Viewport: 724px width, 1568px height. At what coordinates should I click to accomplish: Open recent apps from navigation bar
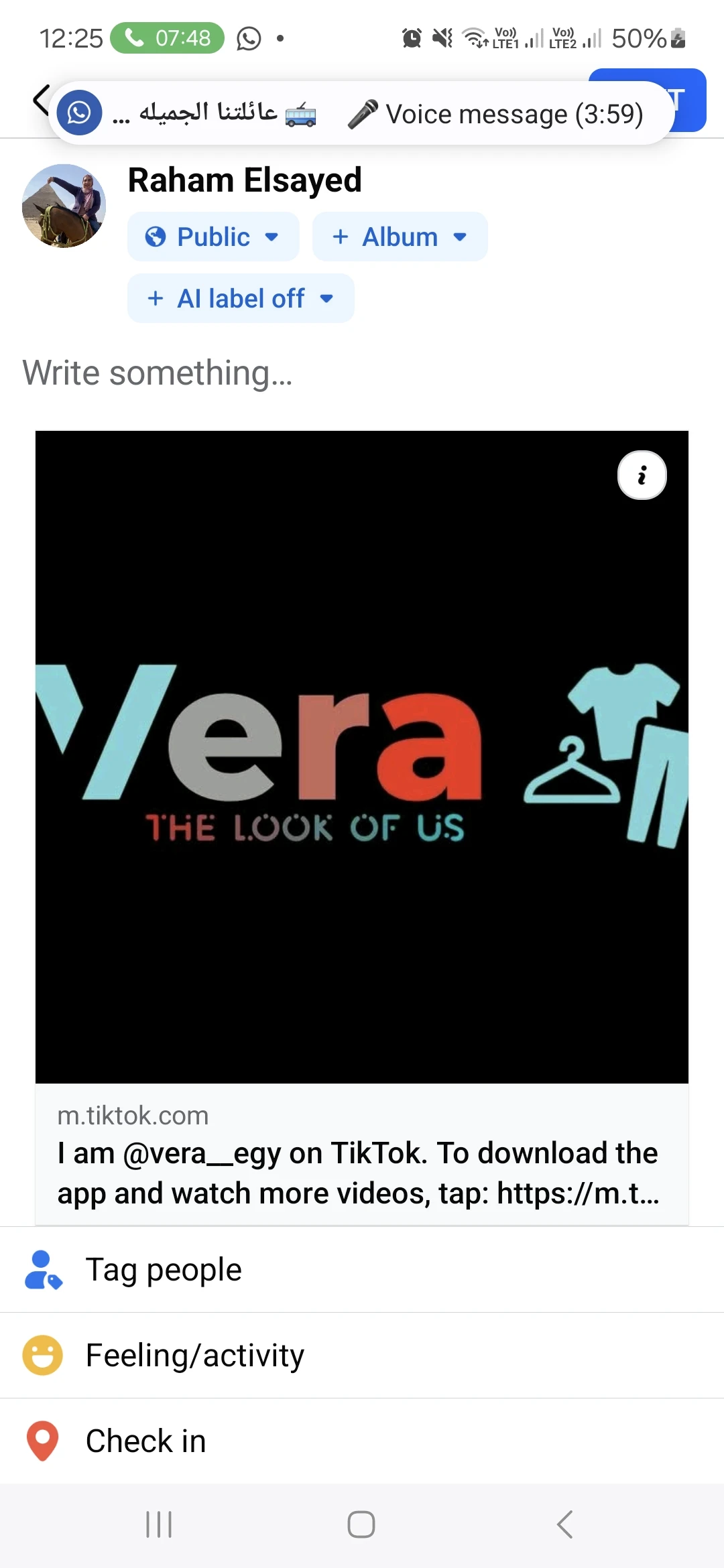159,1524
